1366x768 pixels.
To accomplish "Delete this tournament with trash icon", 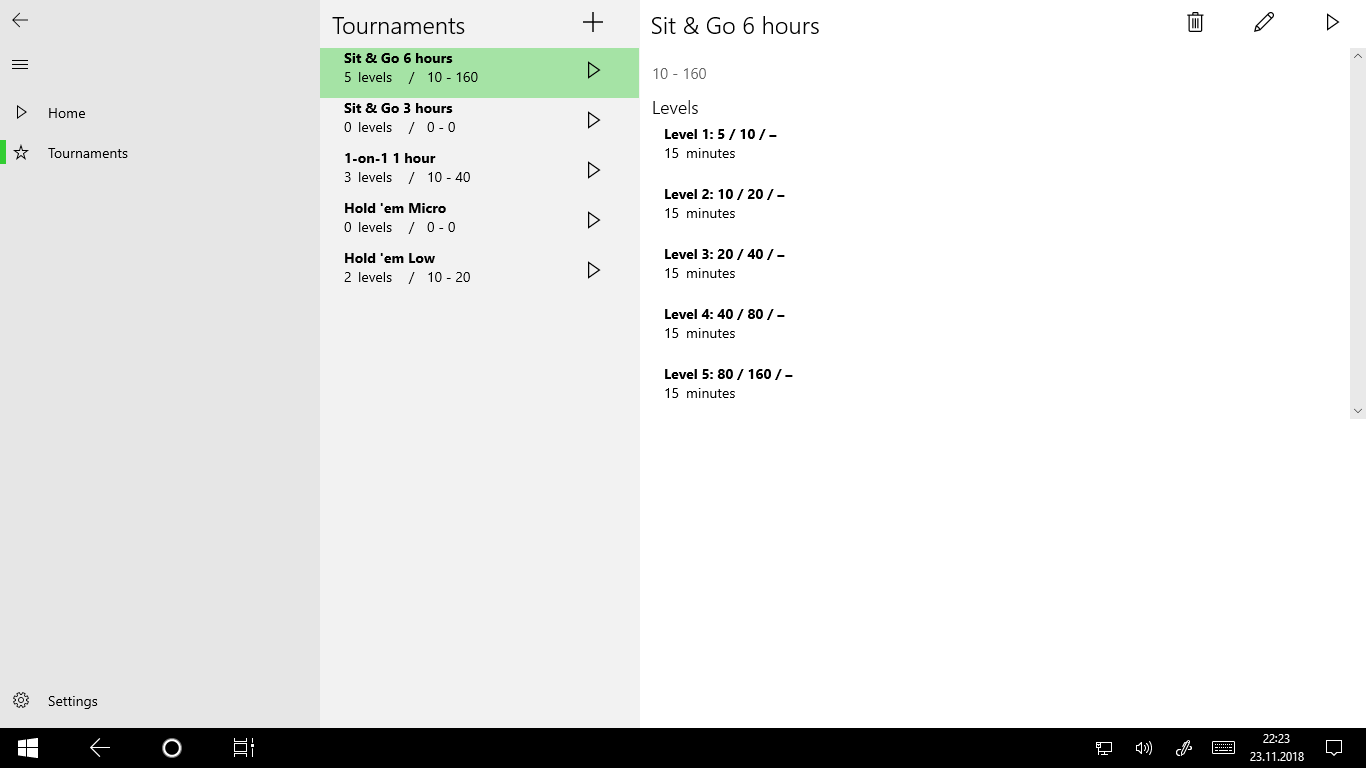I will coord(1195,23).
